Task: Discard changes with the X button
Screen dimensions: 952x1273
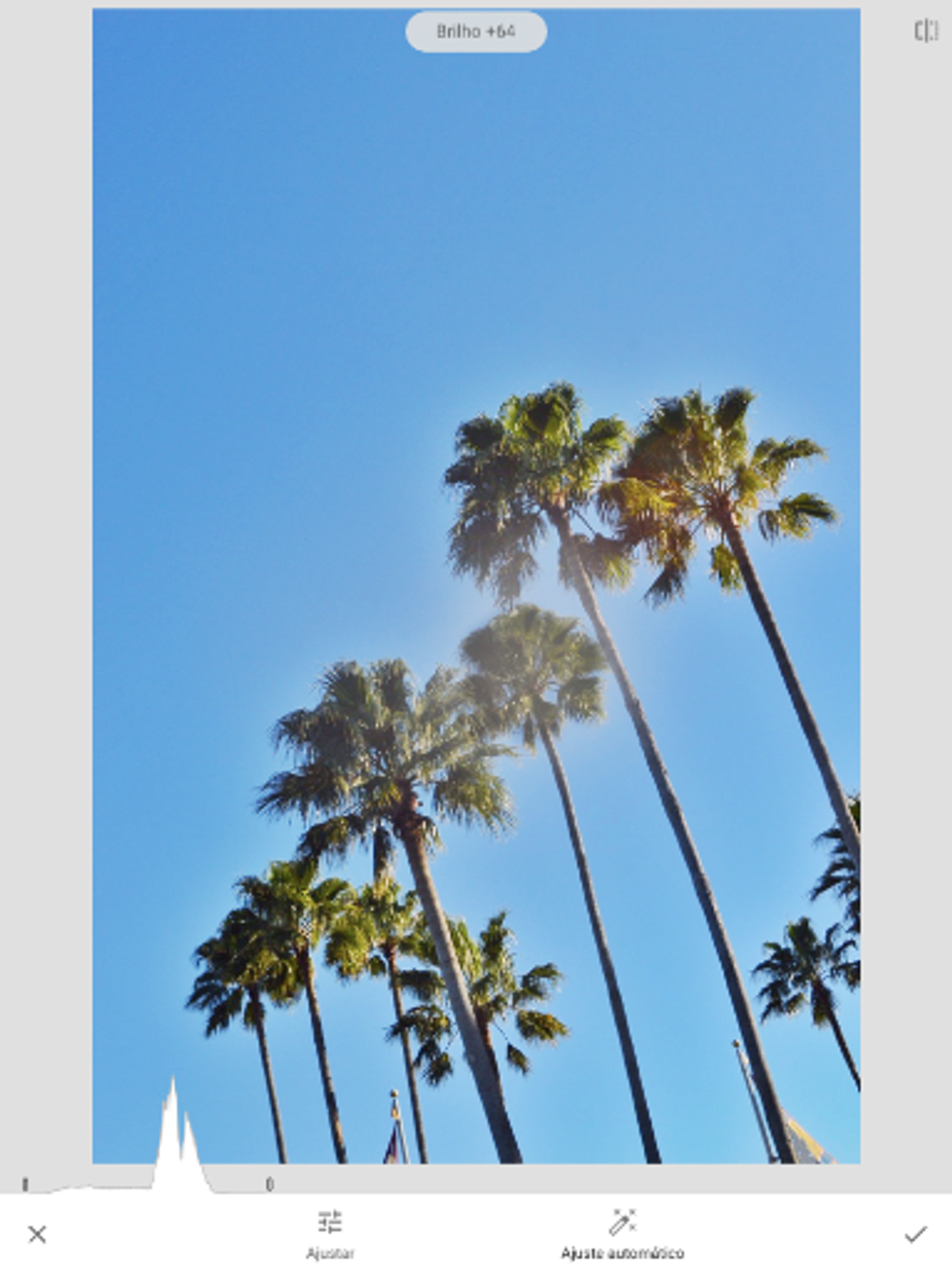Action: click(38, 1234)
